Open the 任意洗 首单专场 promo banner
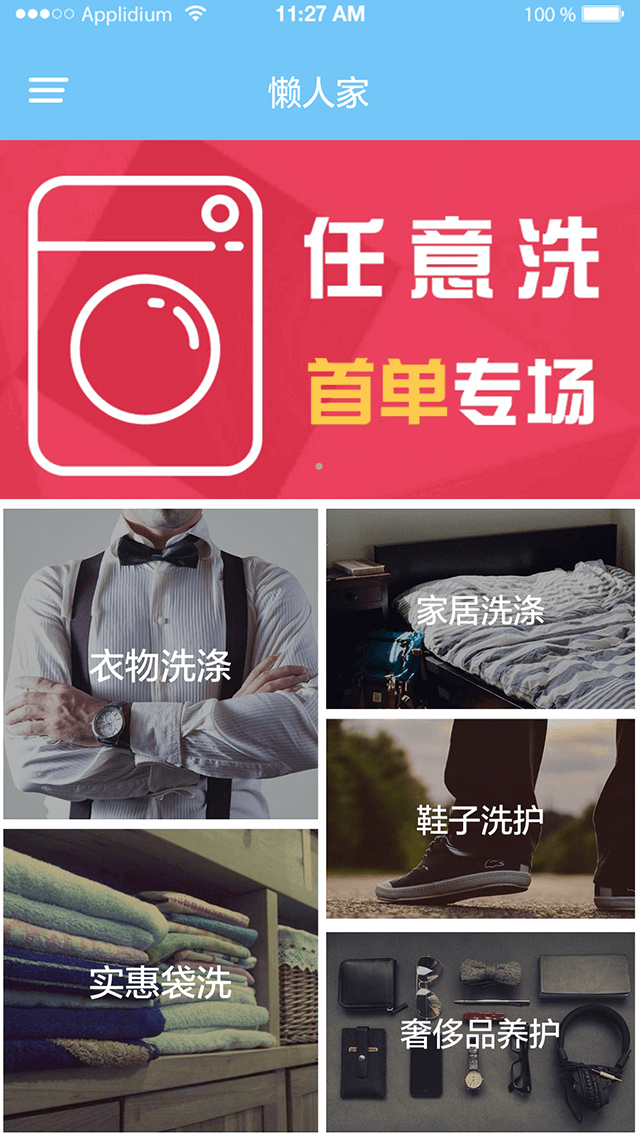 320,319
